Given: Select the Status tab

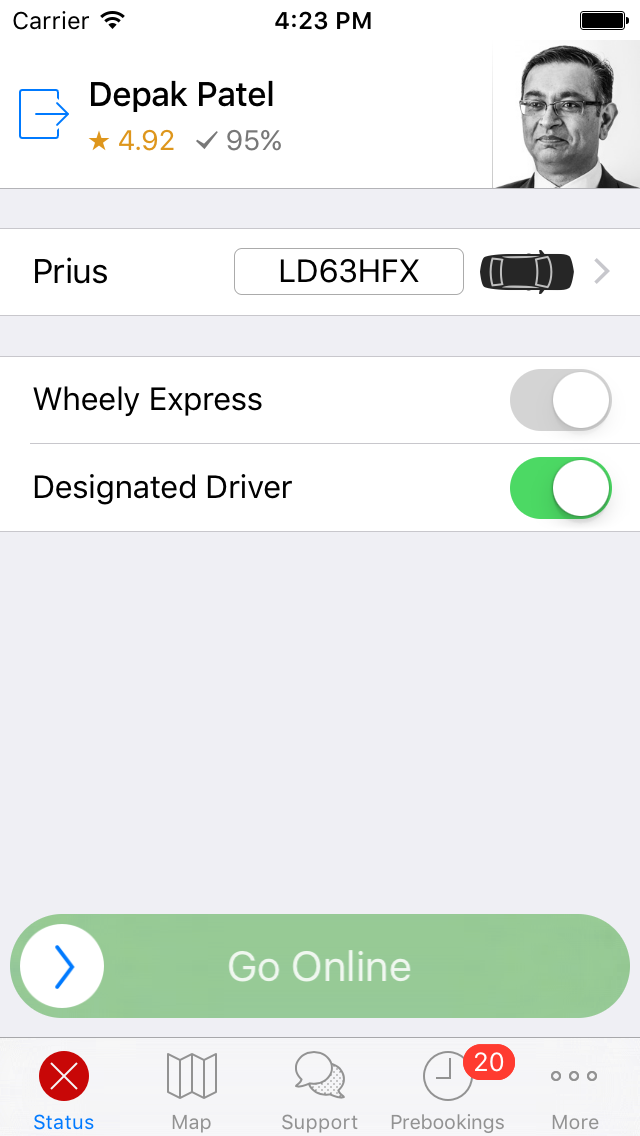Looking at the screenshot, I should 64,1088.
